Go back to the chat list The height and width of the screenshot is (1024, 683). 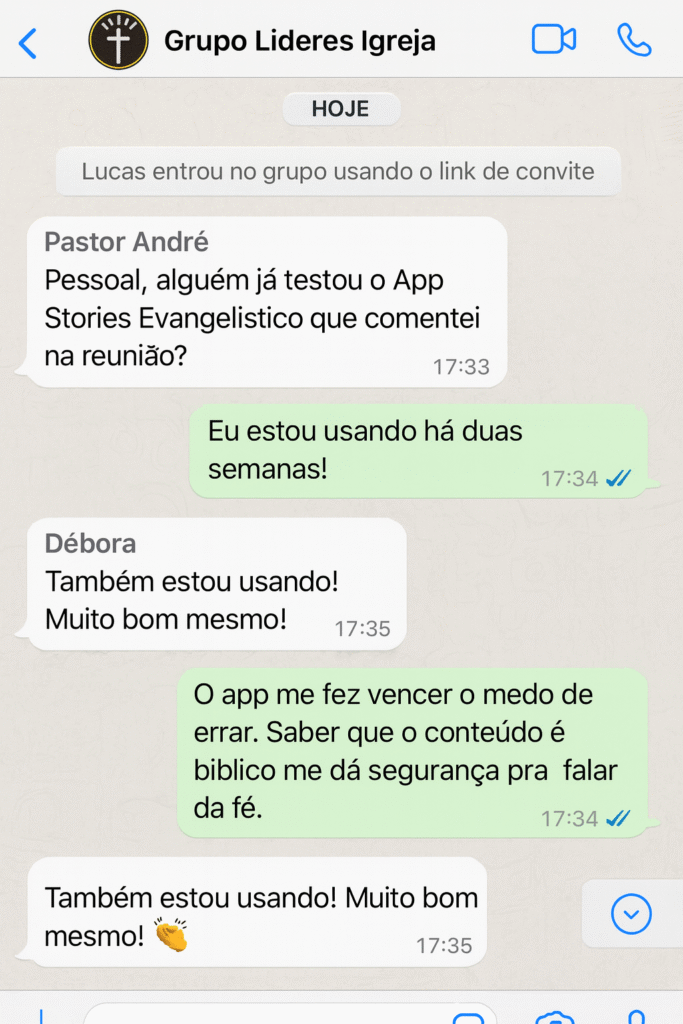(x=28, y=42)
